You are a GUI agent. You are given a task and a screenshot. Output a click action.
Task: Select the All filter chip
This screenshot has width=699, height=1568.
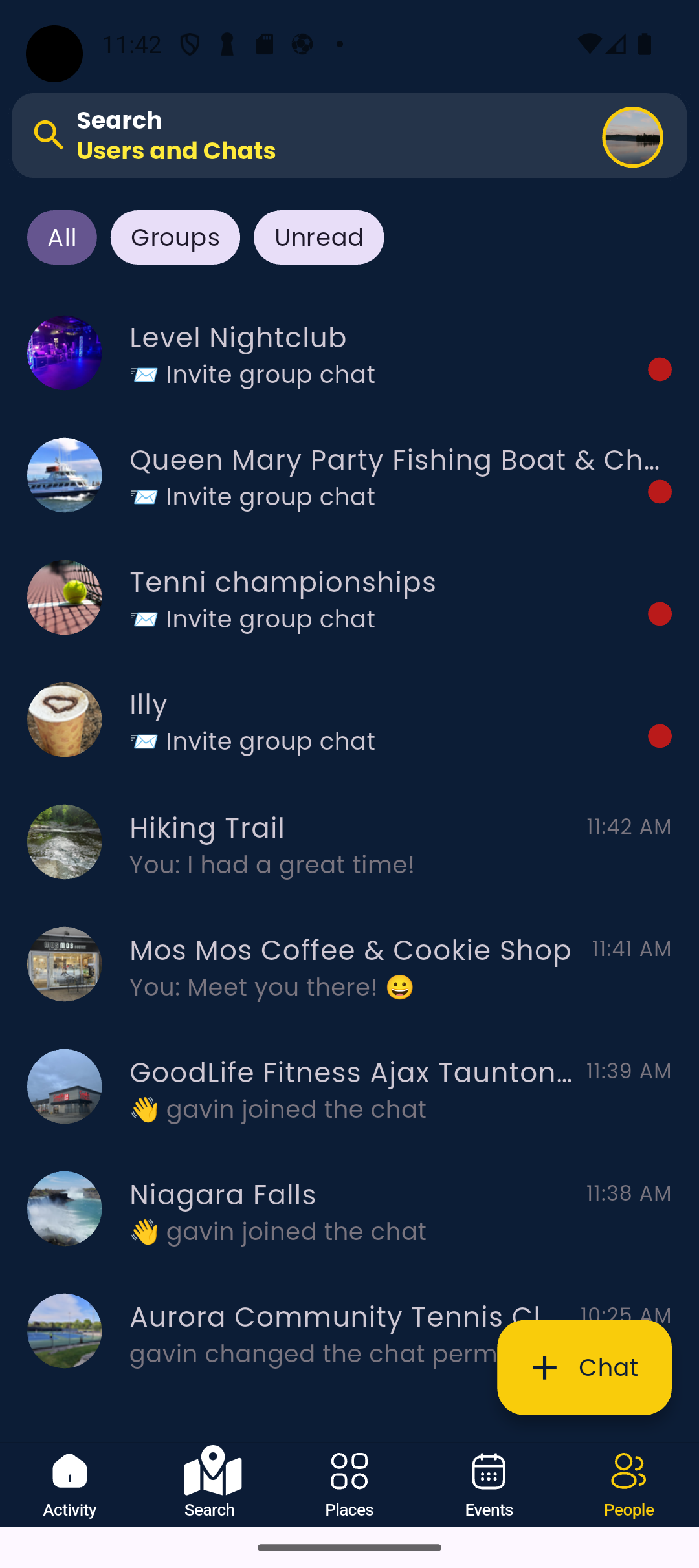click(x=61, y=237)
